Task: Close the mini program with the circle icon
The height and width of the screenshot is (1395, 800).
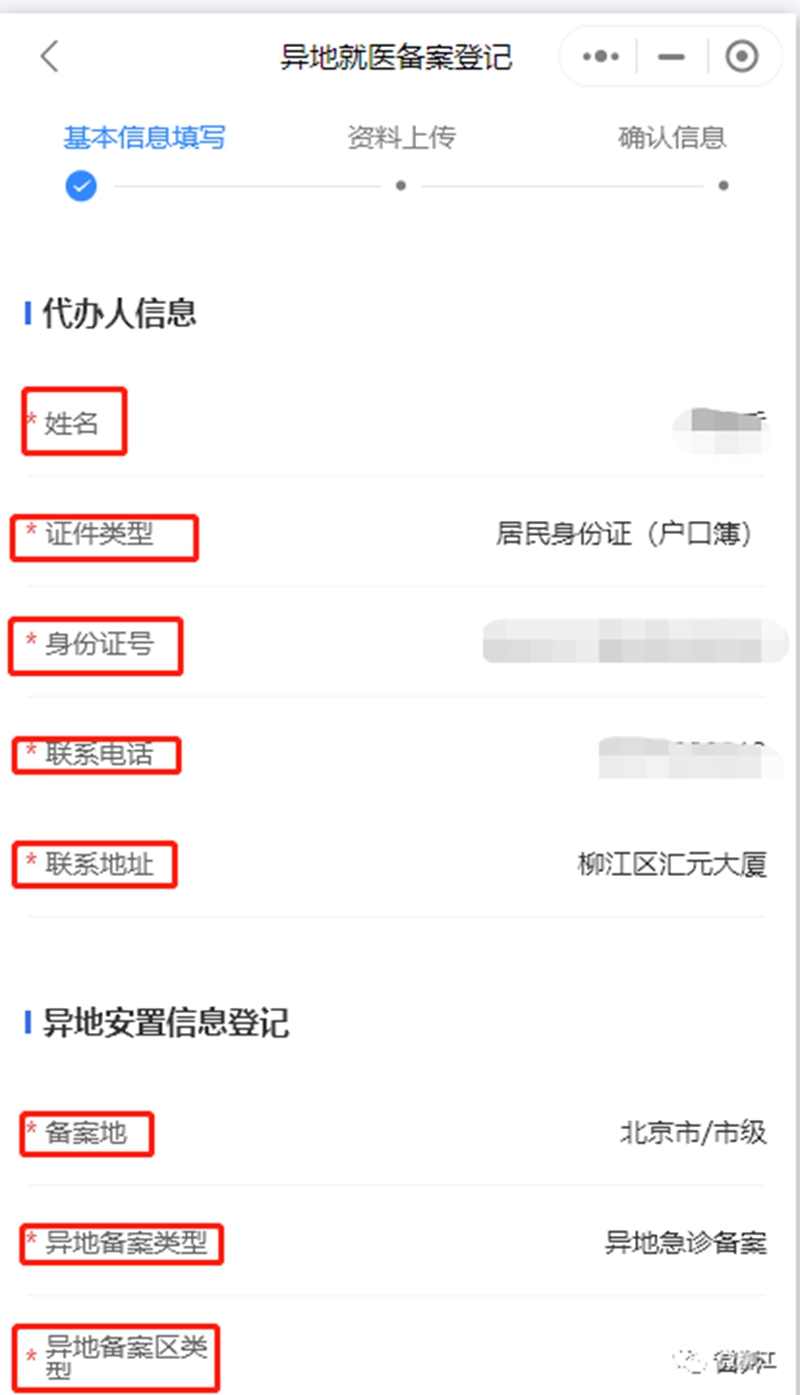Action: (x=741, y=57)
